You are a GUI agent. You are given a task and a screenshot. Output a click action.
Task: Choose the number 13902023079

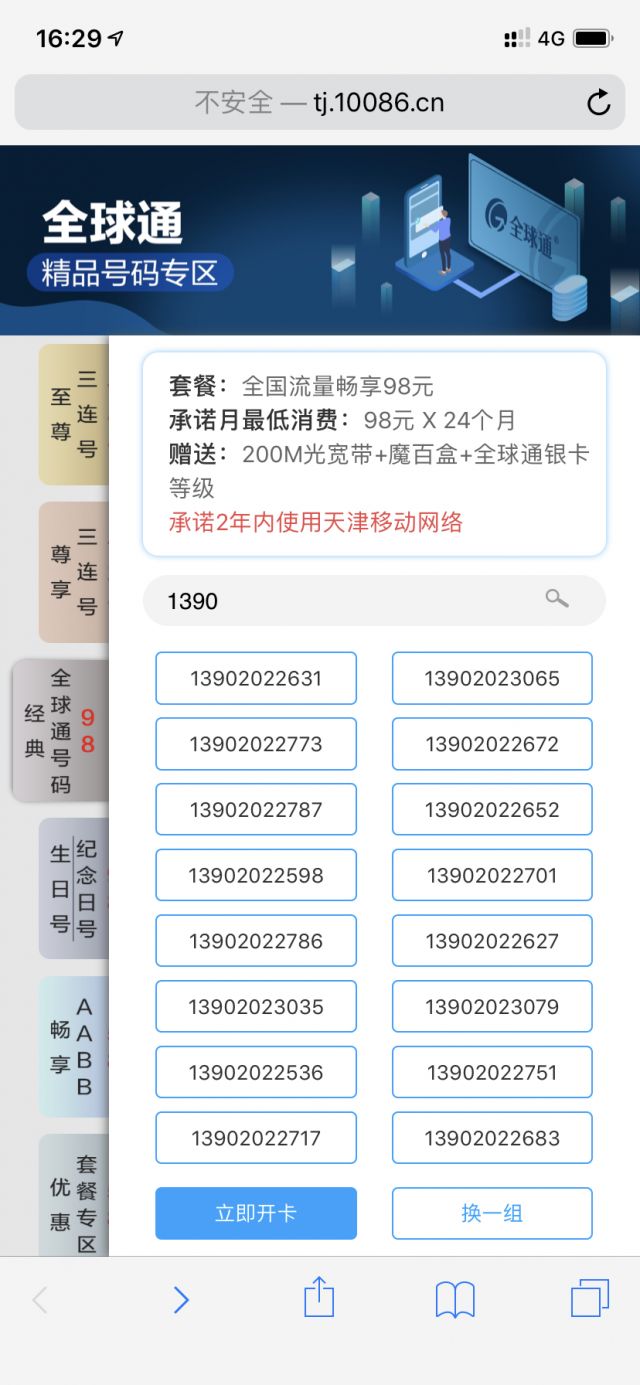click(492, 1007)
